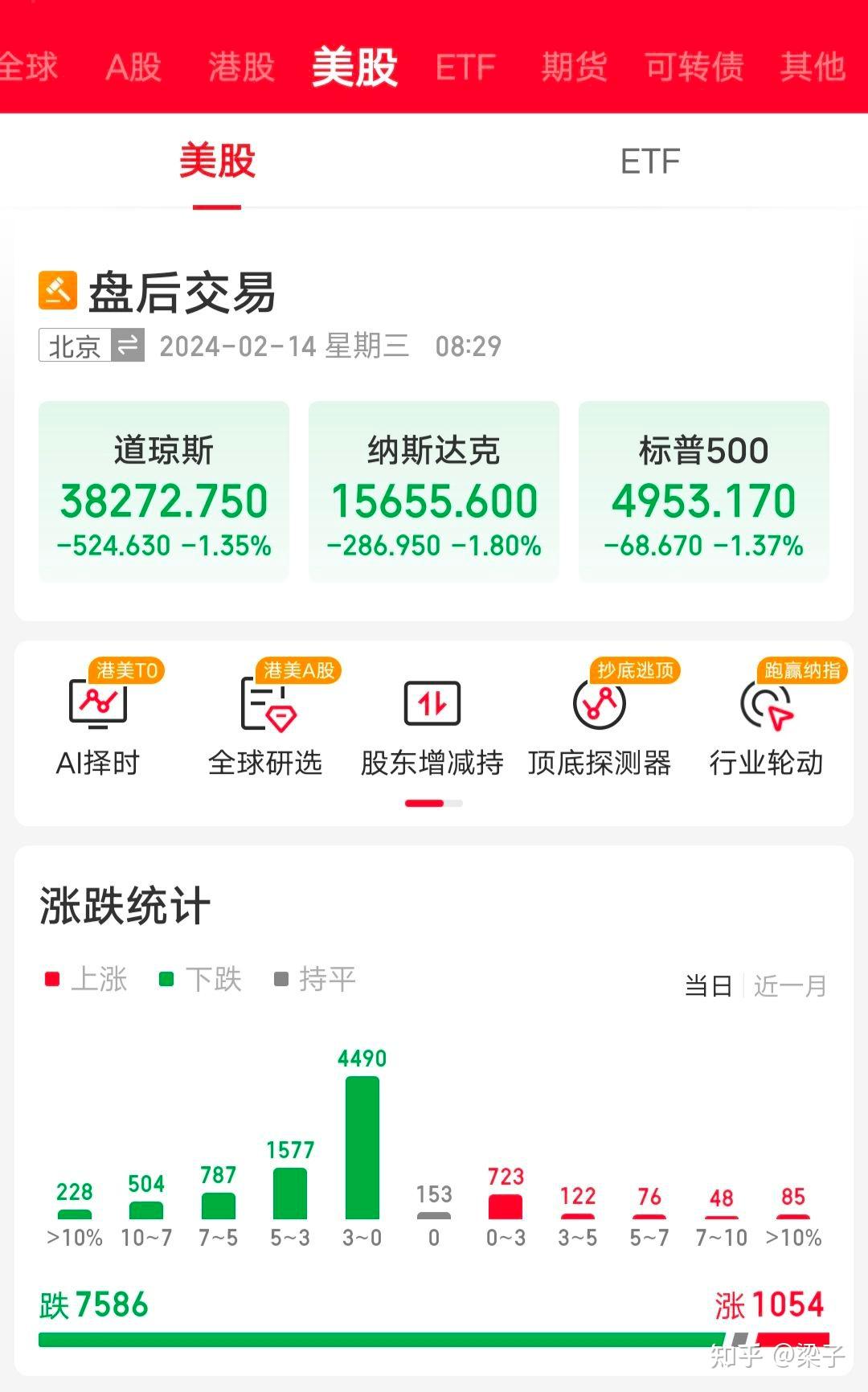Open the 道琼斯 index card

click(x=164, y=492)
